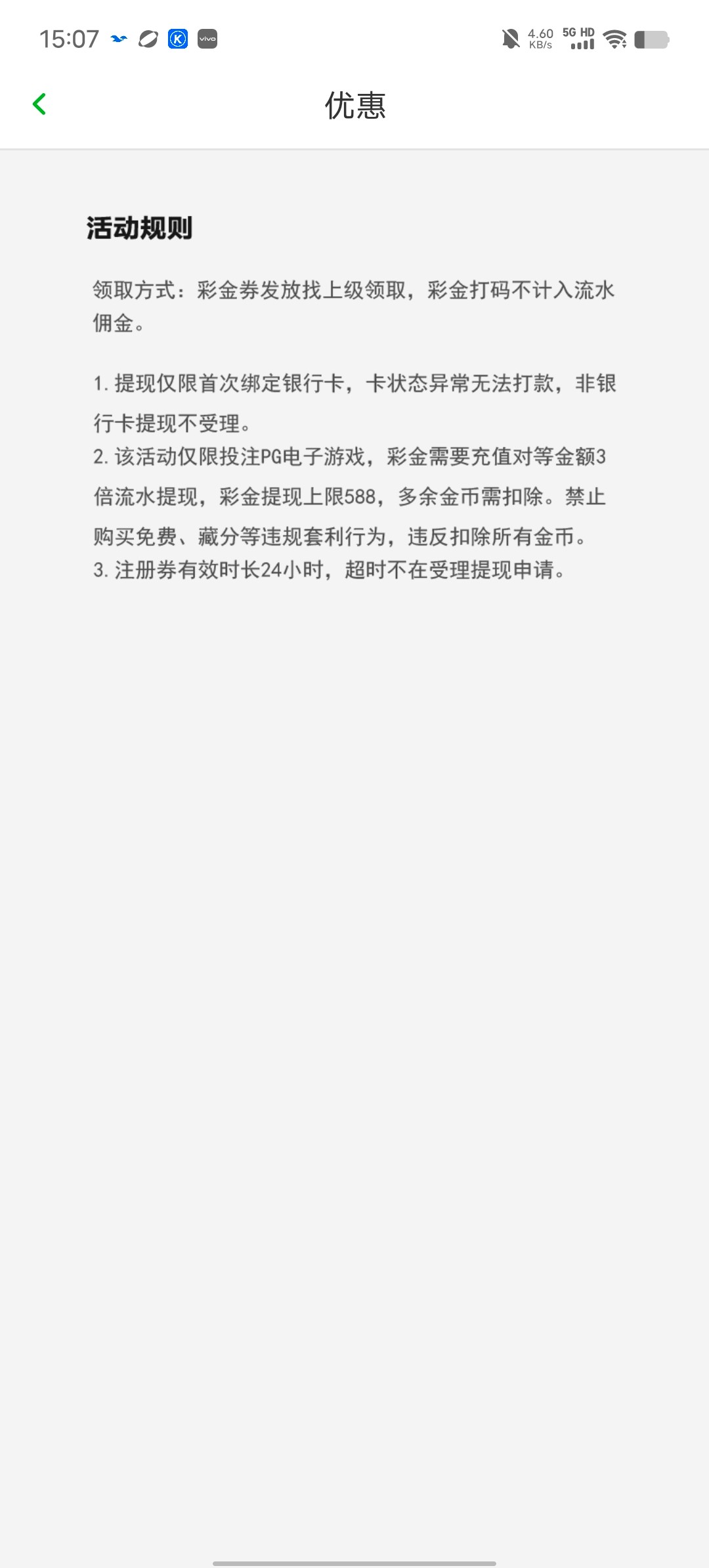Tap the green back chevron arrow
The width and height of the screenshot is (709, 1568).
coord(39,104)
